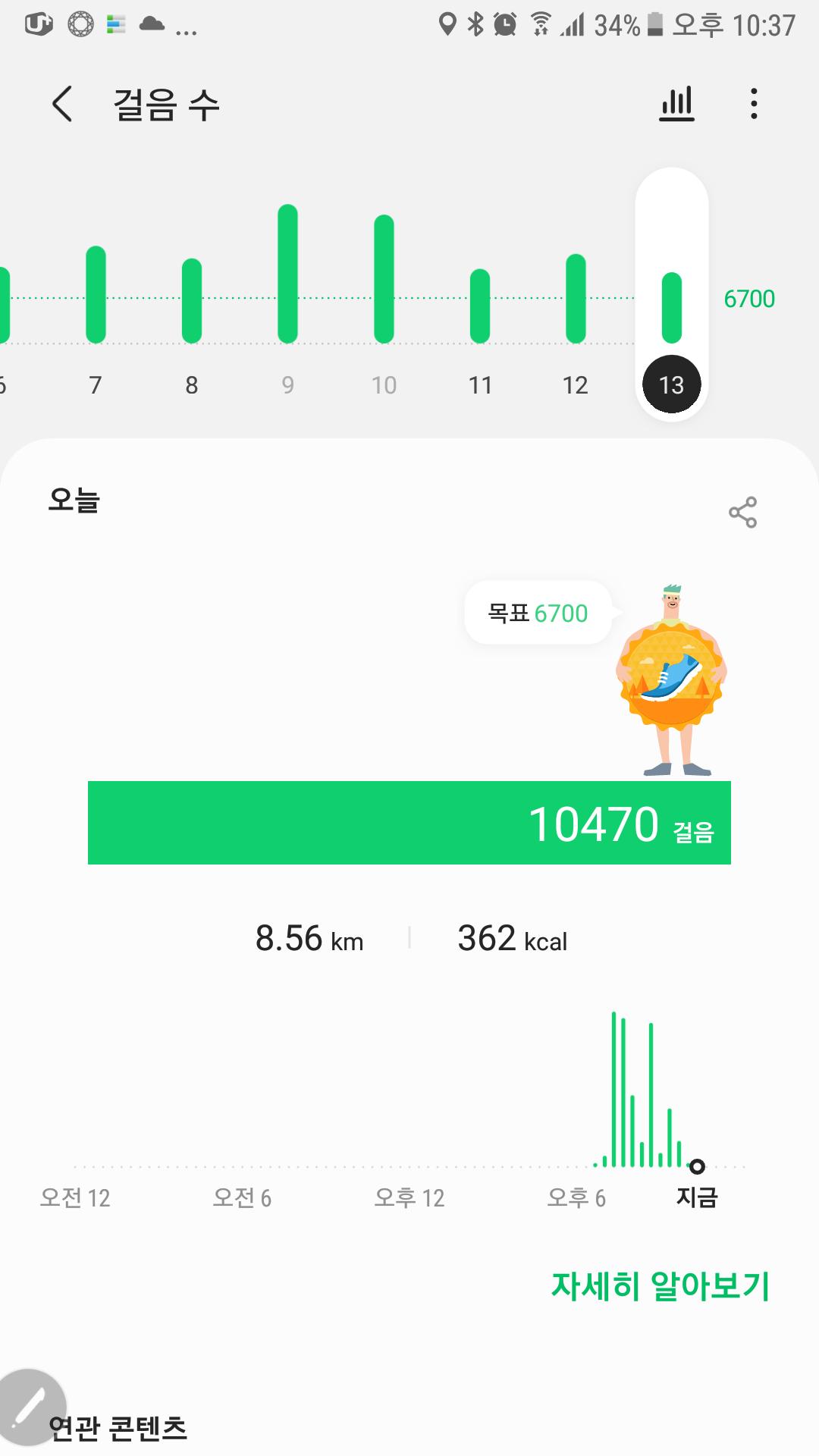Go back from the 걸음 수 screen
Screen dimensions: 819x1456
pyautogui.click(x=62, y=104)
